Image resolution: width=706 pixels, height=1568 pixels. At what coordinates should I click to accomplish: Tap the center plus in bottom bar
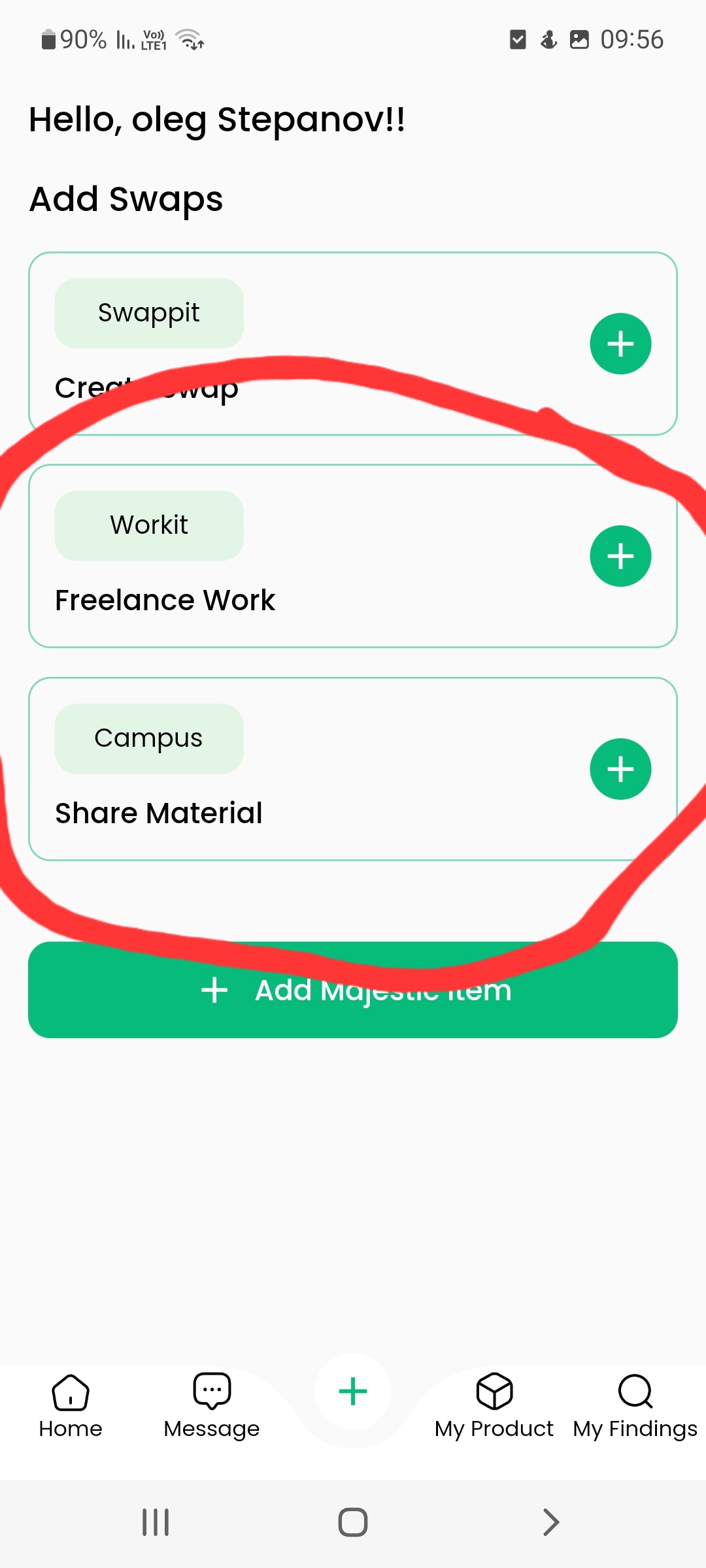(353, 1392)
